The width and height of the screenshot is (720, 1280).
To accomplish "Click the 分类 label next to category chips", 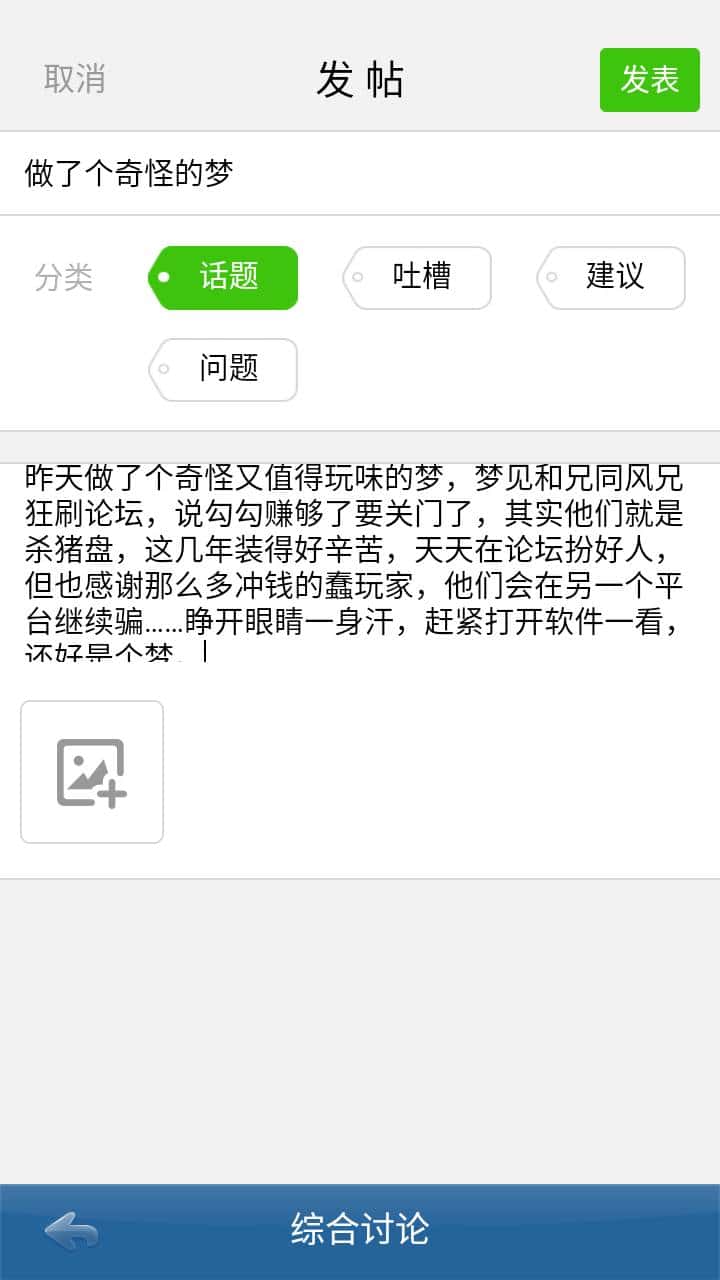I will (64, 278).
